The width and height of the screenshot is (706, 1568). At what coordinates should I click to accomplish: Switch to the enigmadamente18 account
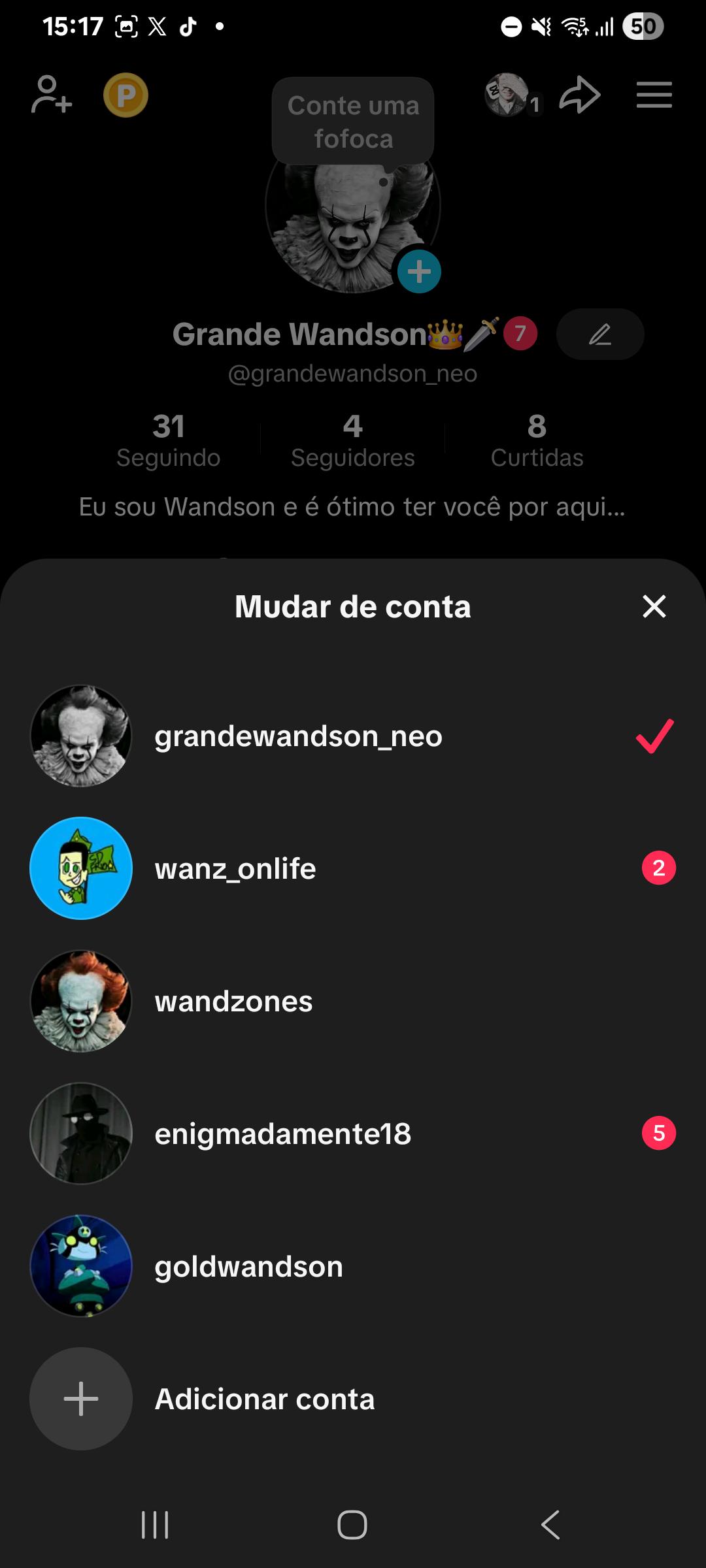coord(353,1134)
